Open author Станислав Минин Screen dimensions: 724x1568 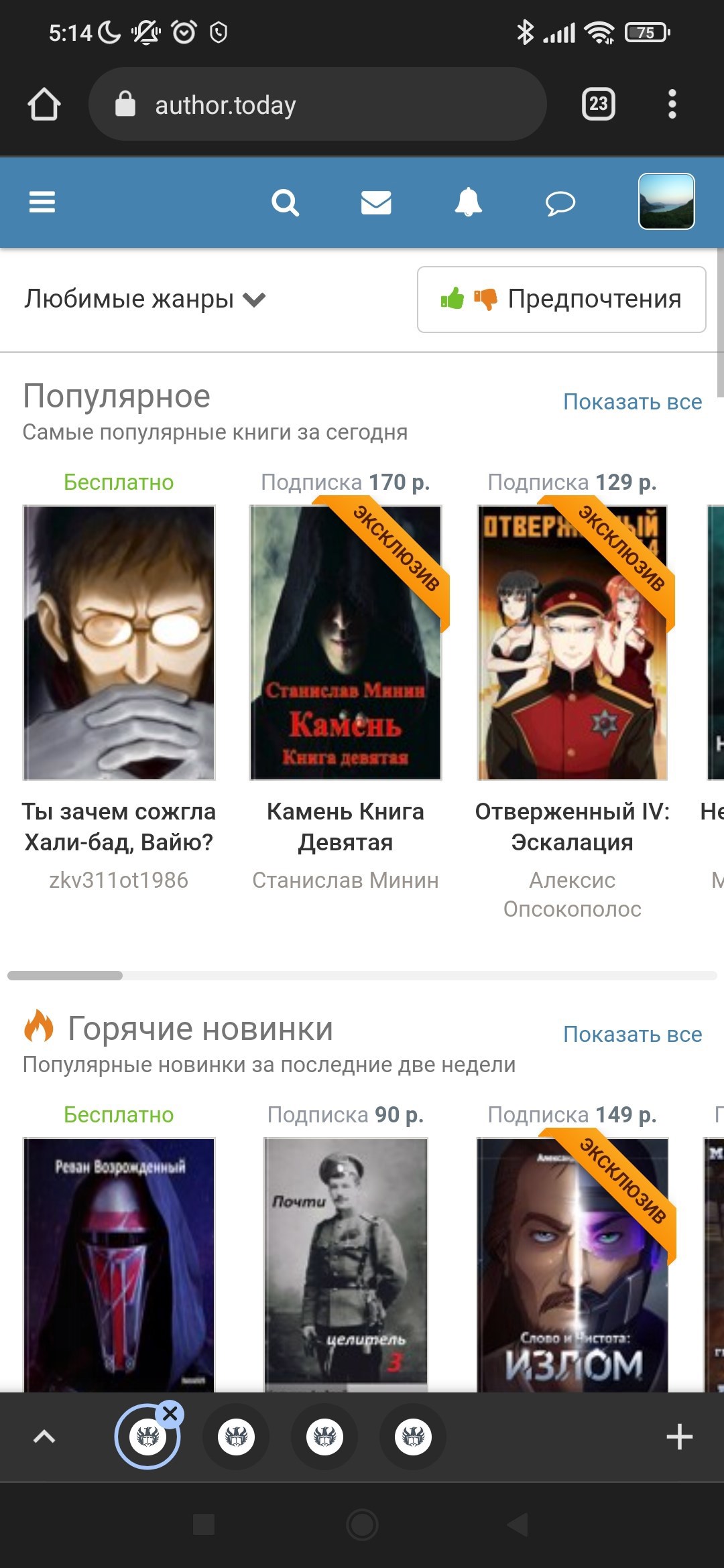[345, 880]
